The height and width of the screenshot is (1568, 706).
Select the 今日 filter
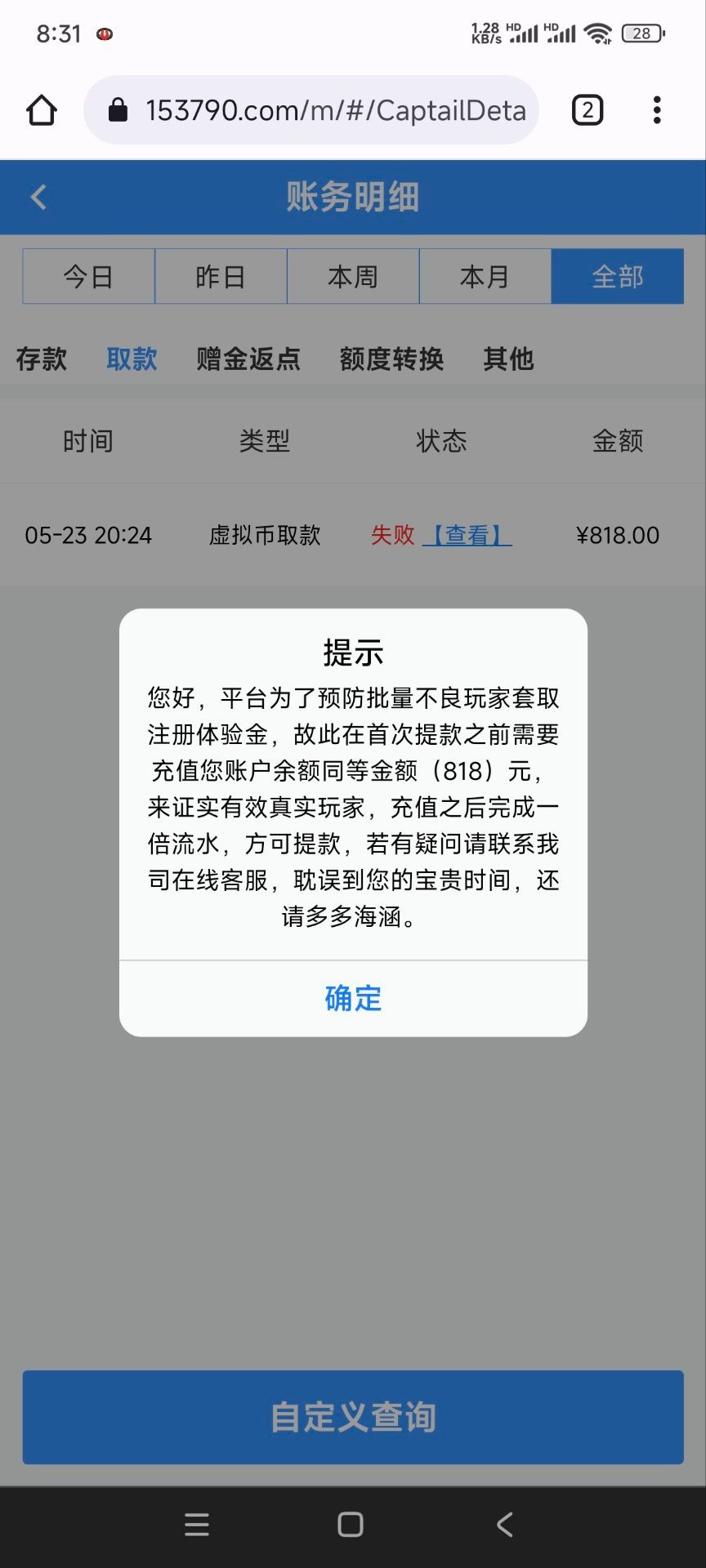click(88, 277)
